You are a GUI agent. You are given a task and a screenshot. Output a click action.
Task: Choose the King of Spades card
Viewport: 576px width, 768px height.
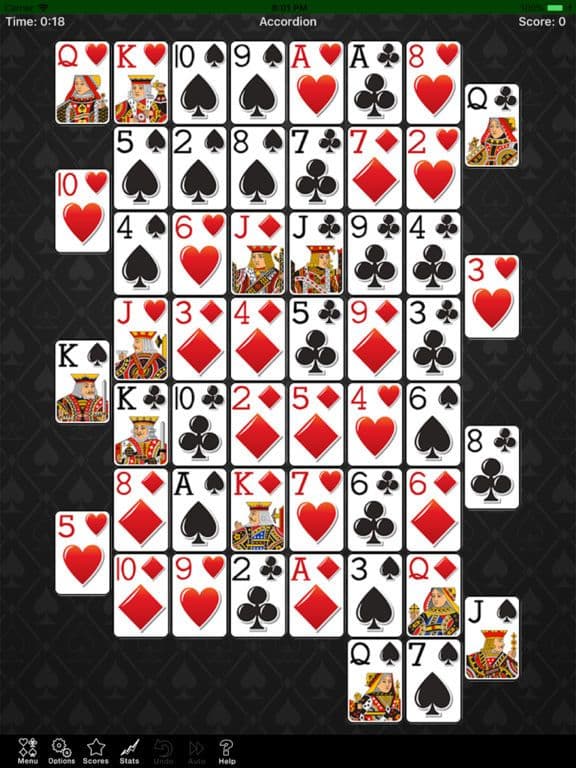(82, 382)
